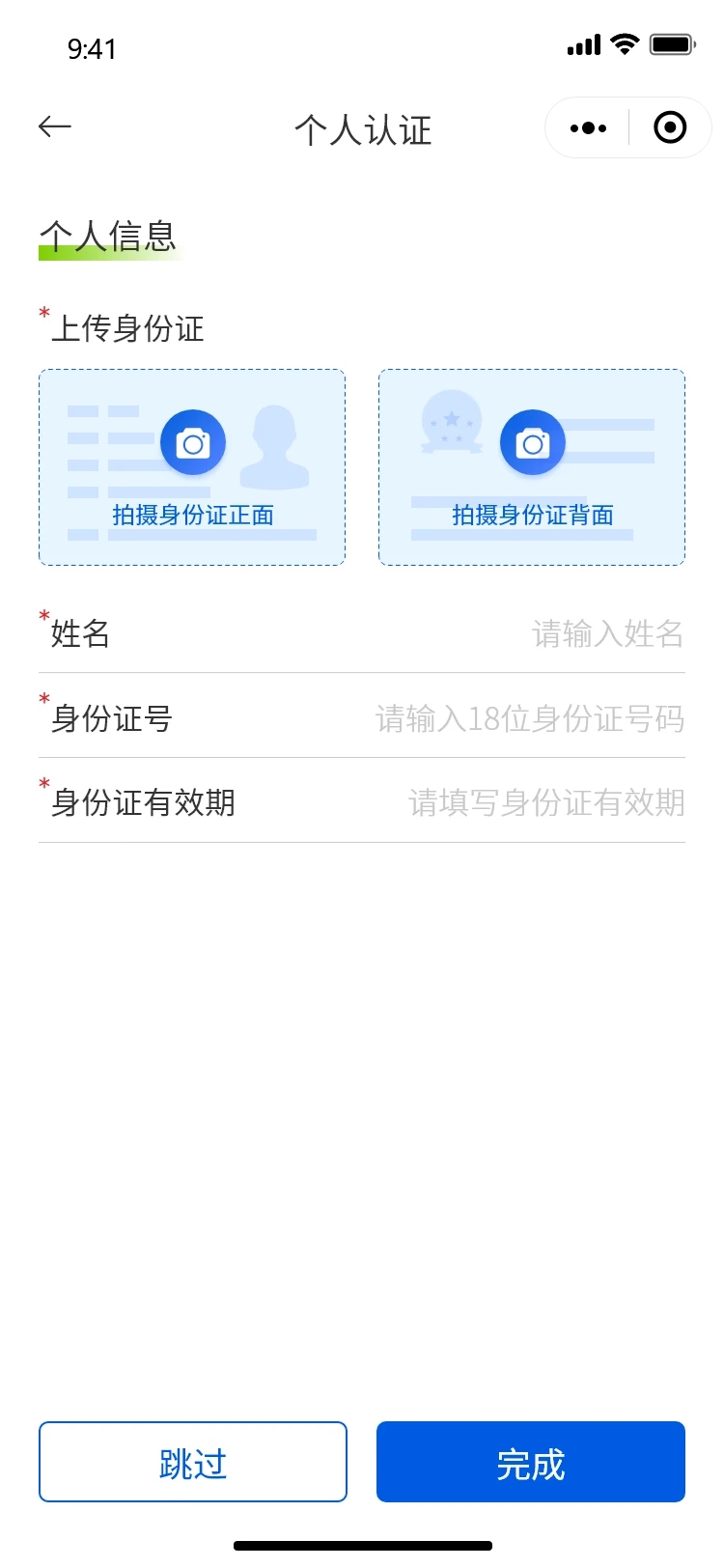This screenshot has height=1568, width=724.
Task: Select the 拍摄身份证背面 upload area
Action: (532, 467)
